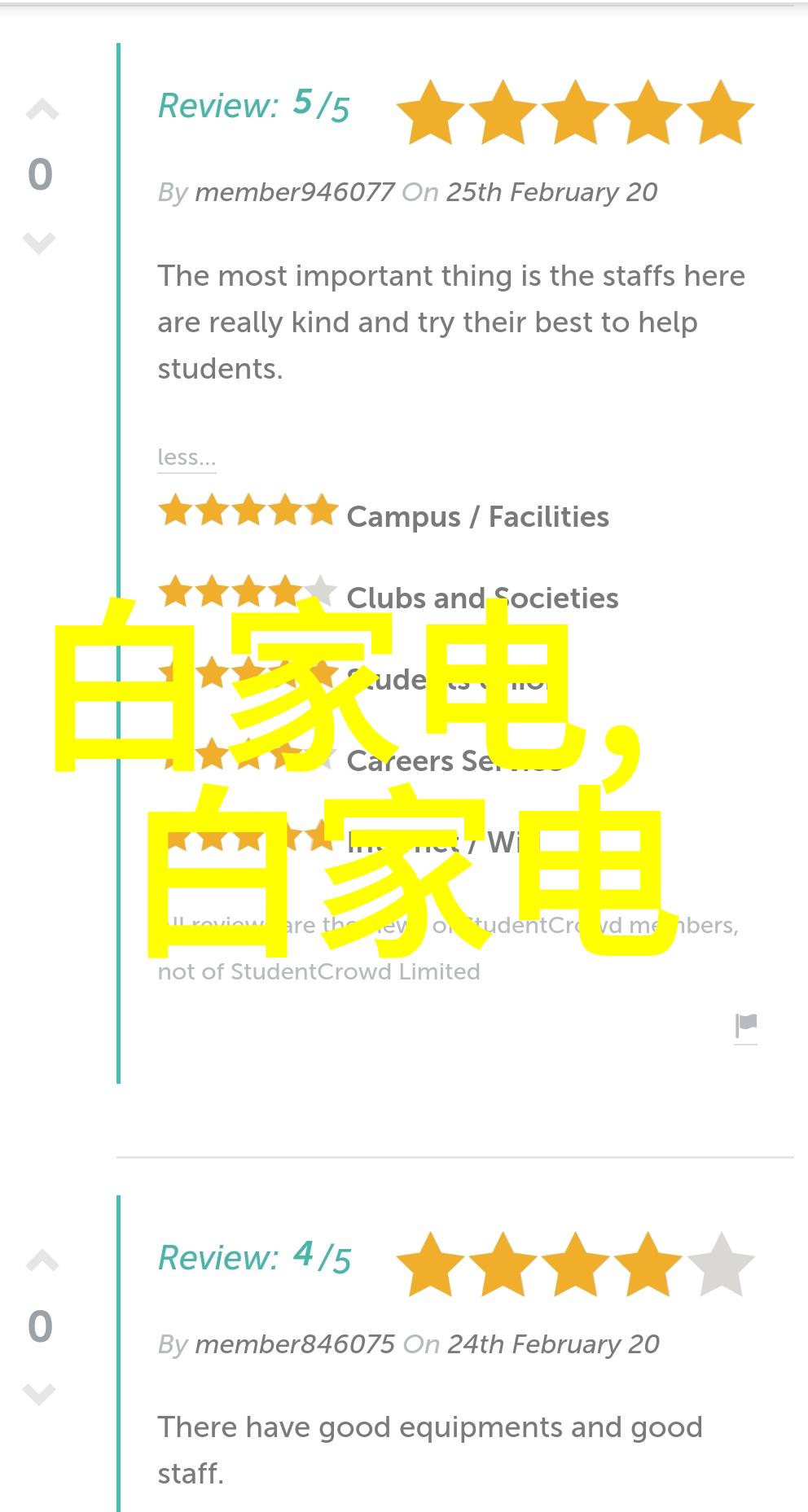808x1512 pixels.
Task: Upvote the review by member946077
Action: (42, 110)
